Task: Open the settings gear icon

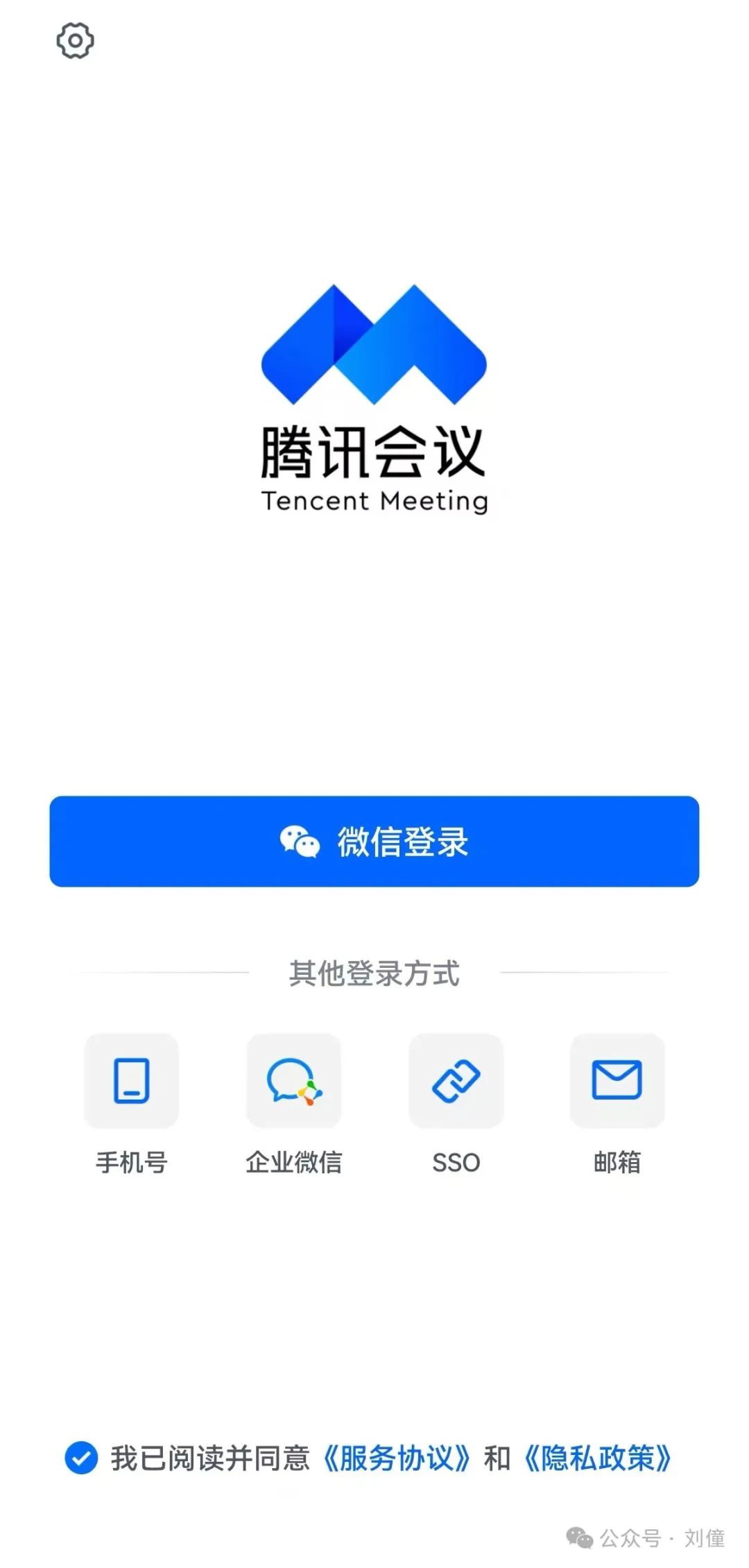Action: (x=75, y=41)
